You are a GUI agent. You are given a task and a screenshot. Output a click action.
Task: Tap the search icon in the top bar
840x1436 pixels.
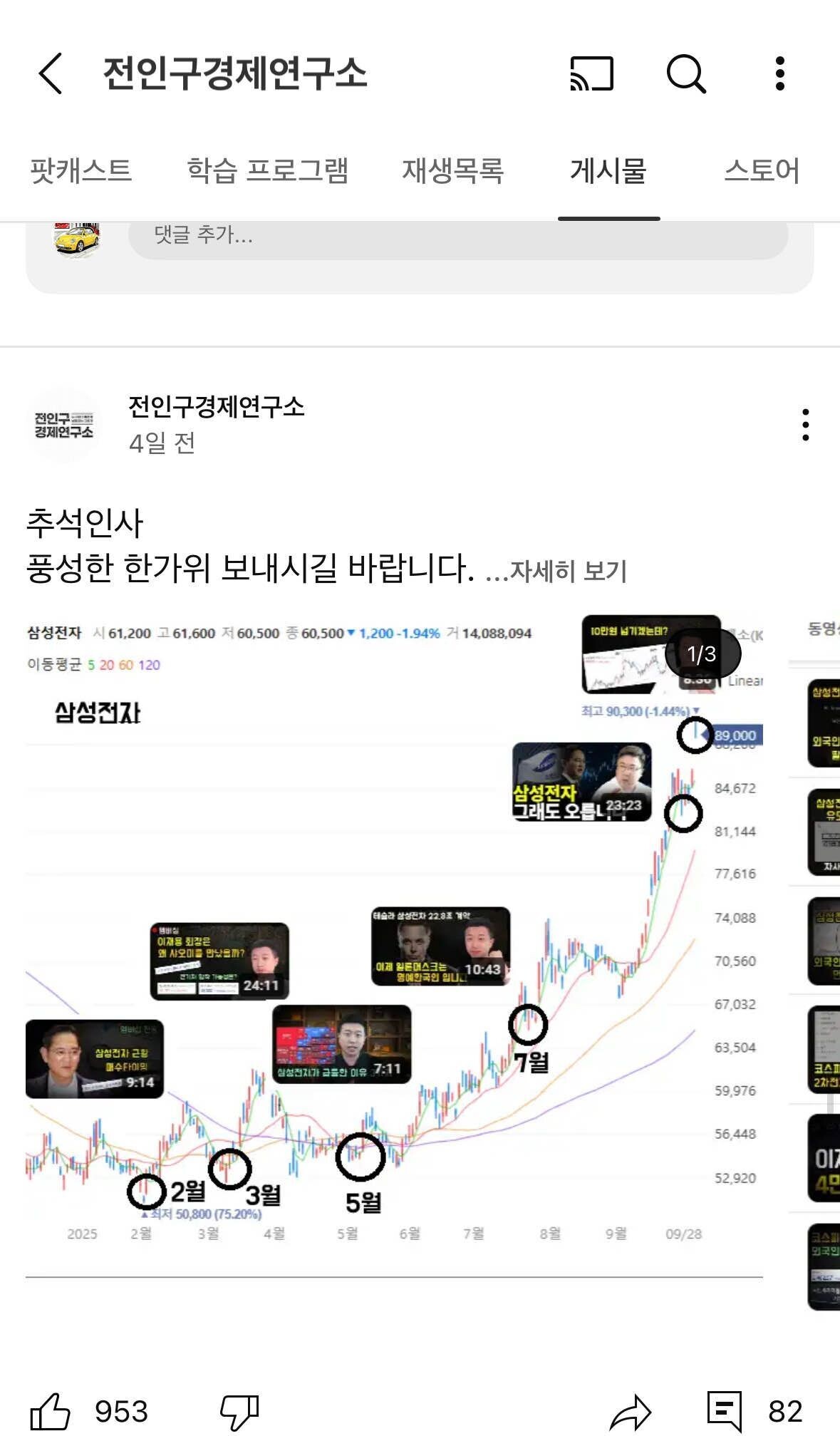(x=688, y=75)
